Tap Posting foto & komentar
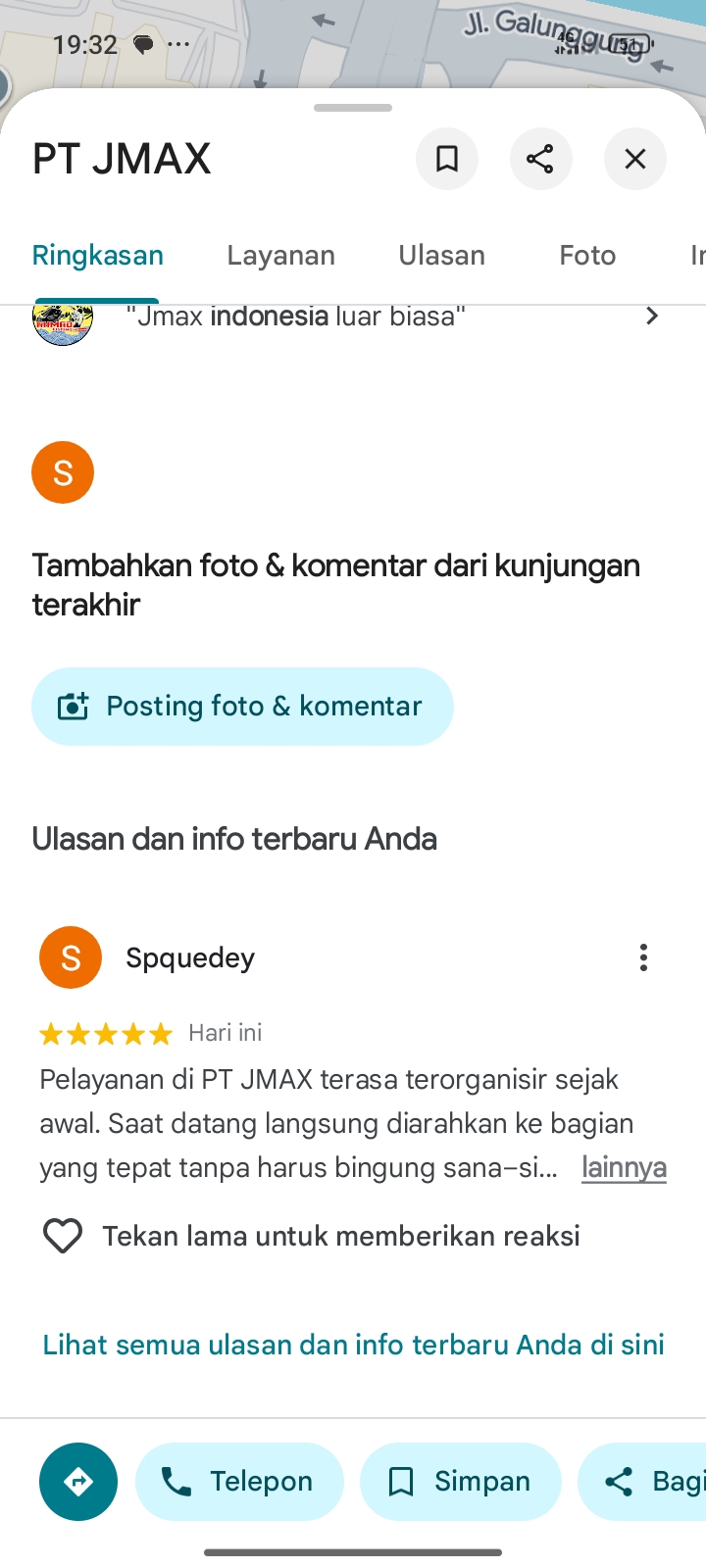This screenshot has height=1568, width=706. coord(242,707)
